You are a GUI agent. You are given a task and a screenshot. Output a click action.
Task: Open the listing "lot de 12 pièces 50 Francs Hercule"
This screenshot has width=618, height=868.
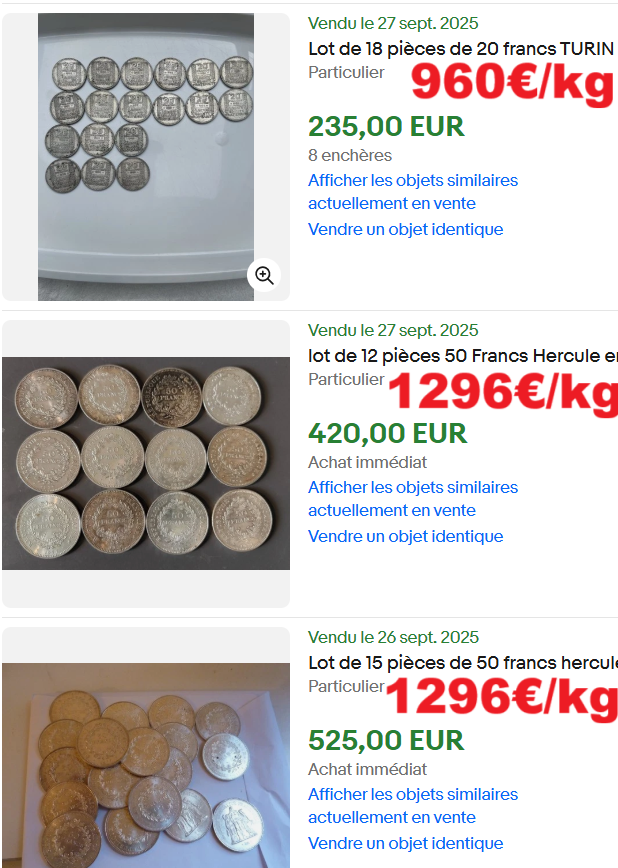(x=462, y=356)
